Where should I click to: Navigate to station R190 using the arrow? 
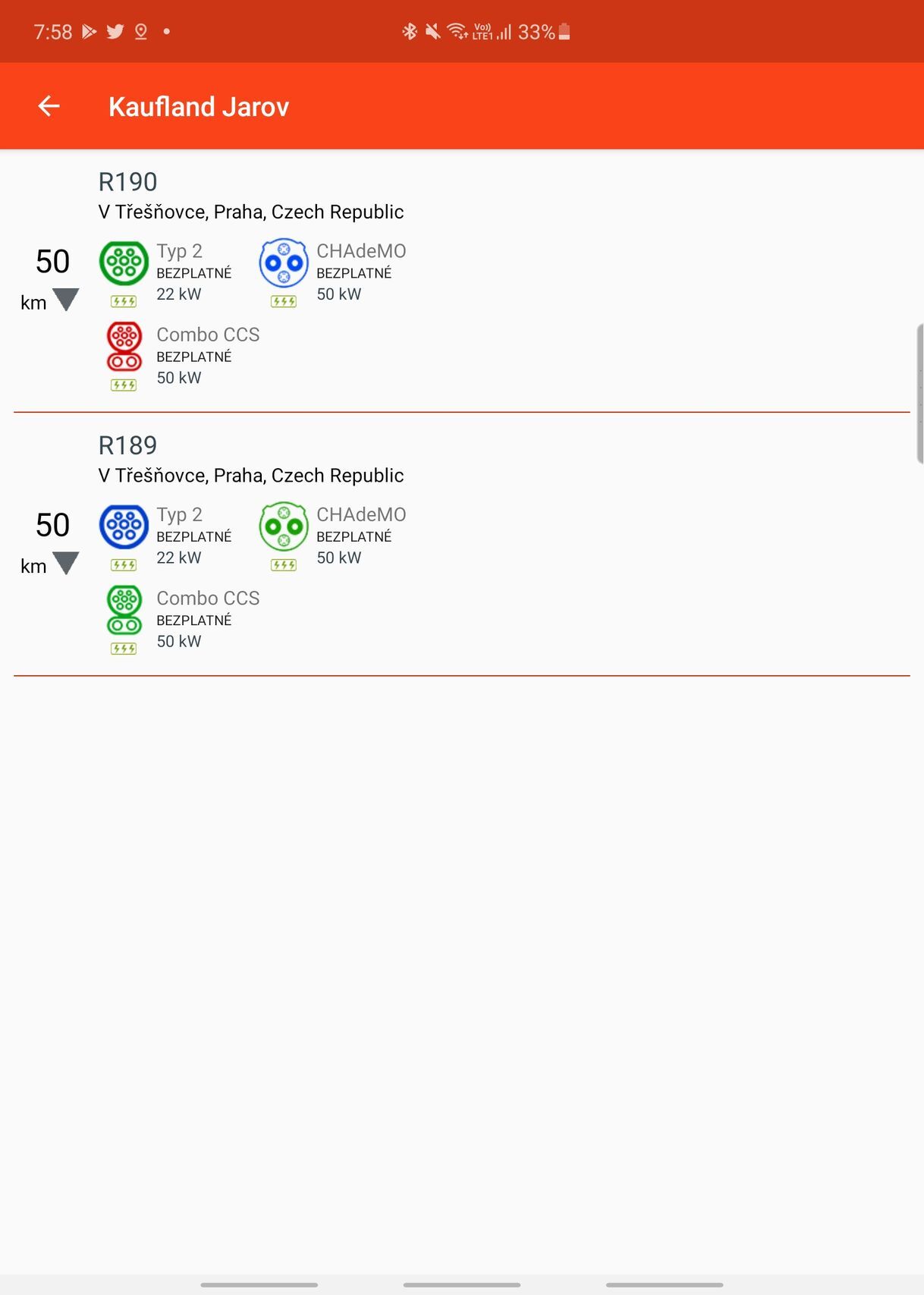tap(66, 300)
